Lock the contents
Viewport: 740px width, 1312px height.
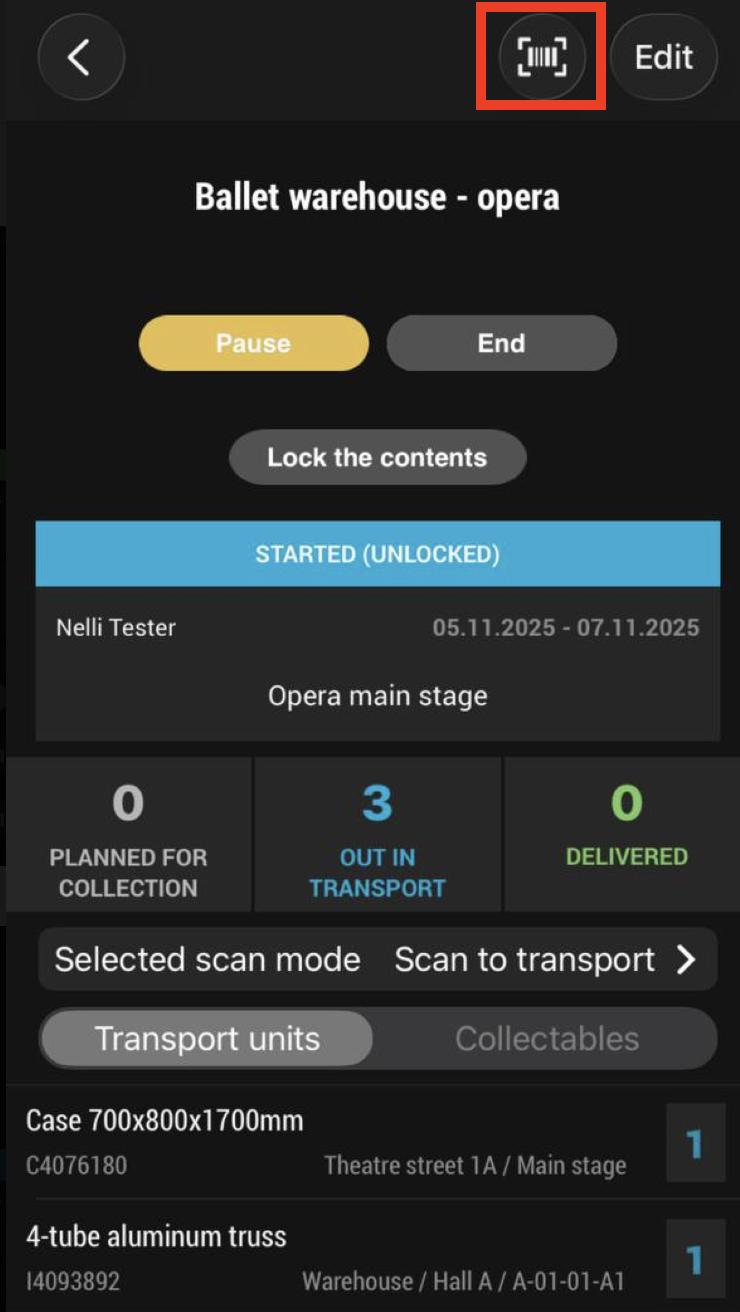377,458
